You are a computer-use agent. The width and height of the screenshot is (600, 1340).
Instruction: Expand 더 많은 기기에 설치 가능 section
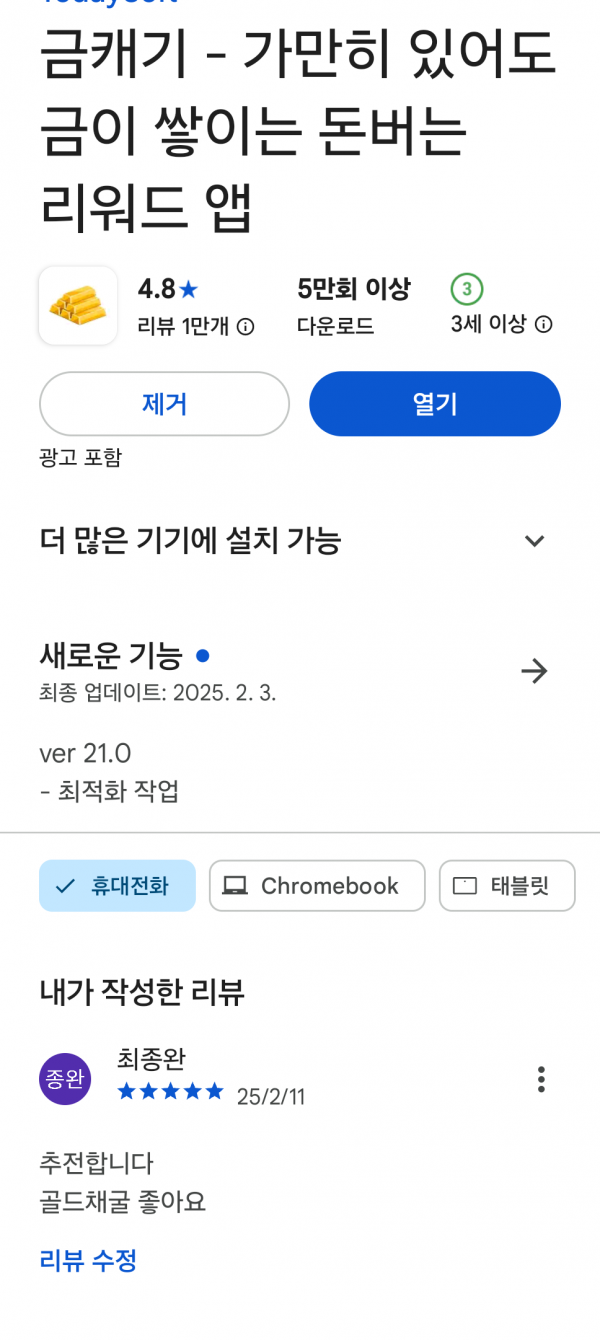[535, 541]
